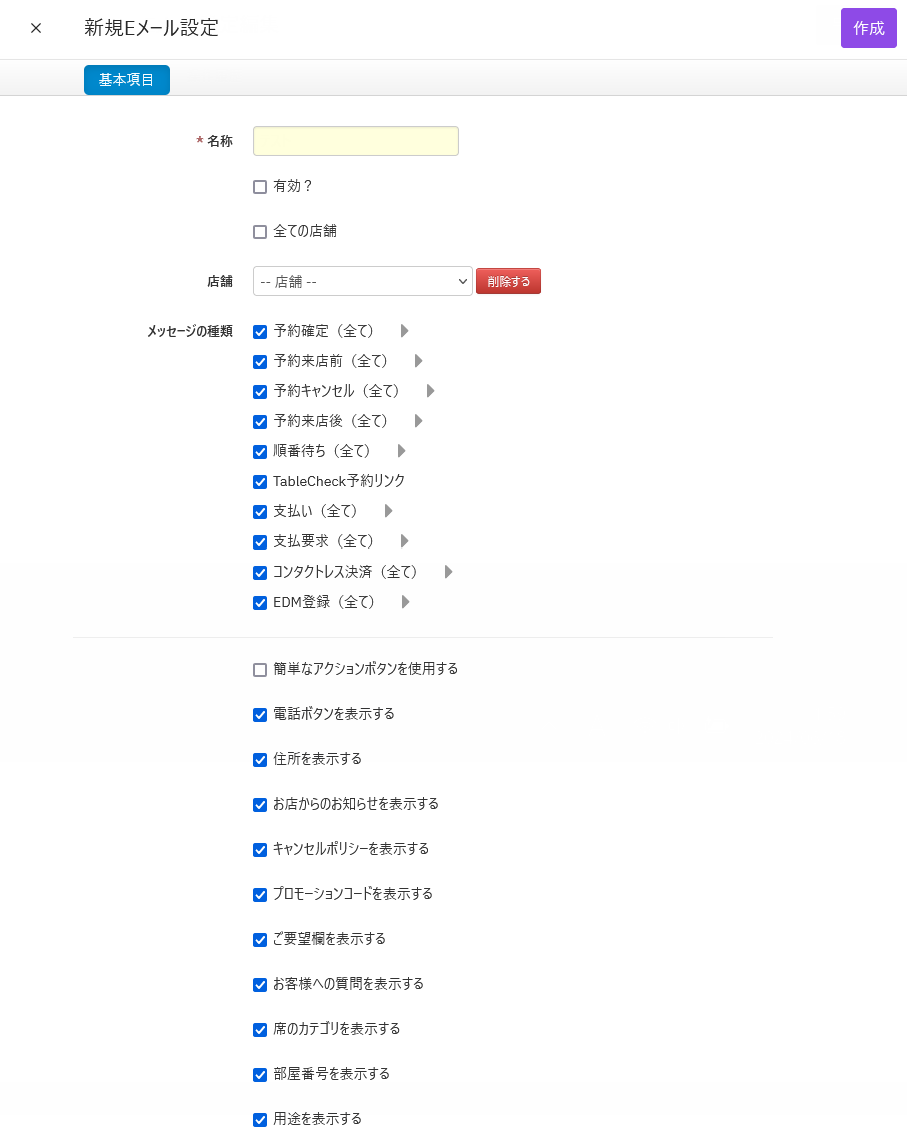Expand EDM登録（全て） options

click(406, 602)
